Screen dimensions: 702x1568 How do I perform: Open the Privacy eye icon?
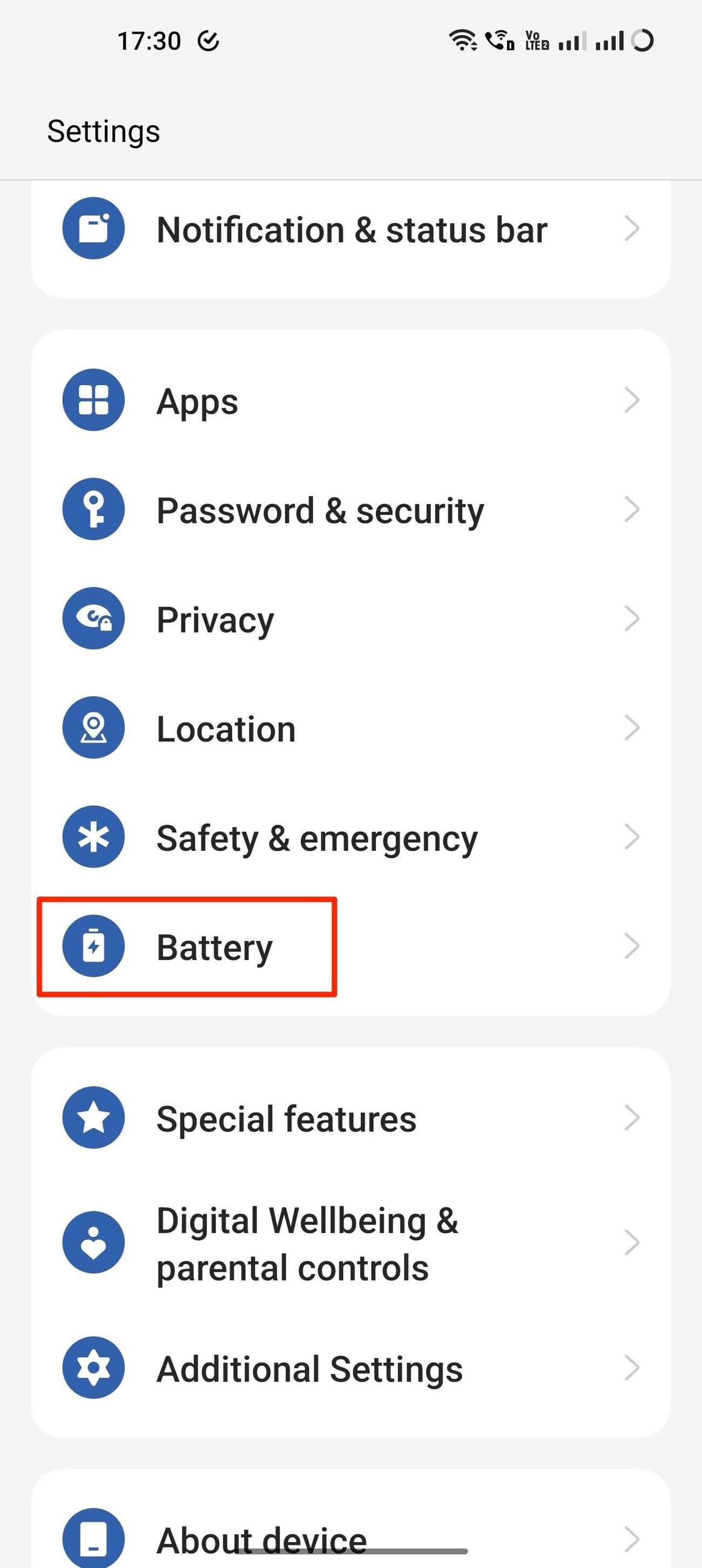[x=92, y=618]
